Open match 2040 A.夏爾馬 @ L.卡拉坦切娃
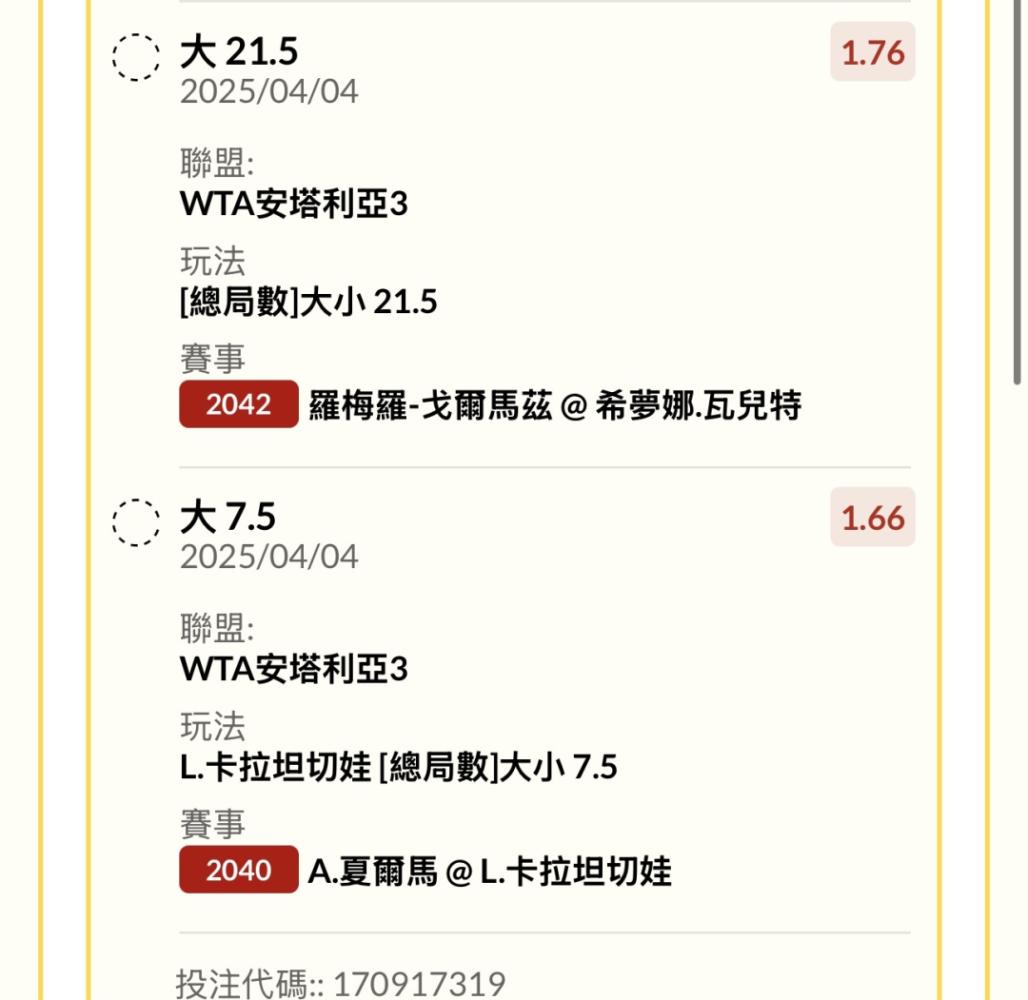Viewport: 1028px width, 1000px height. click(425, 870)
